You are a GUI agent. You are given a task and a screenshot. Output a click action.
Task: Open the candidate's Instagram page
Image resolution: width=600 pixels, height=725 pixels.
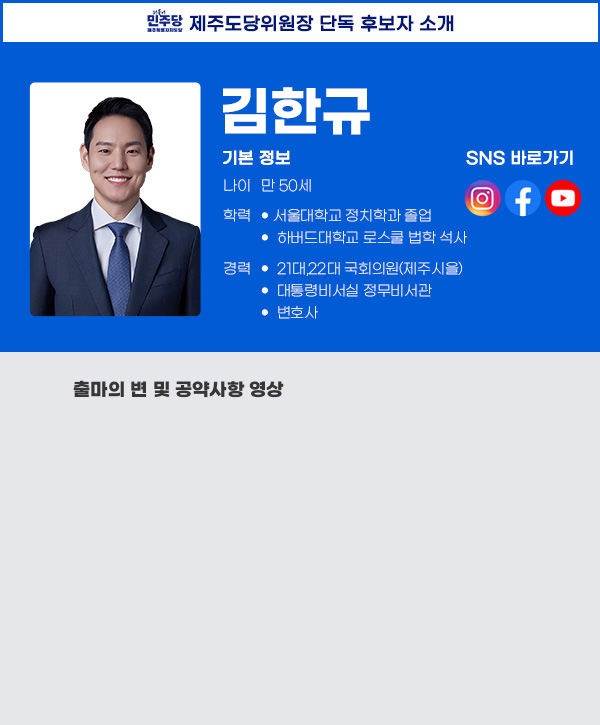(x=483, y=198)
